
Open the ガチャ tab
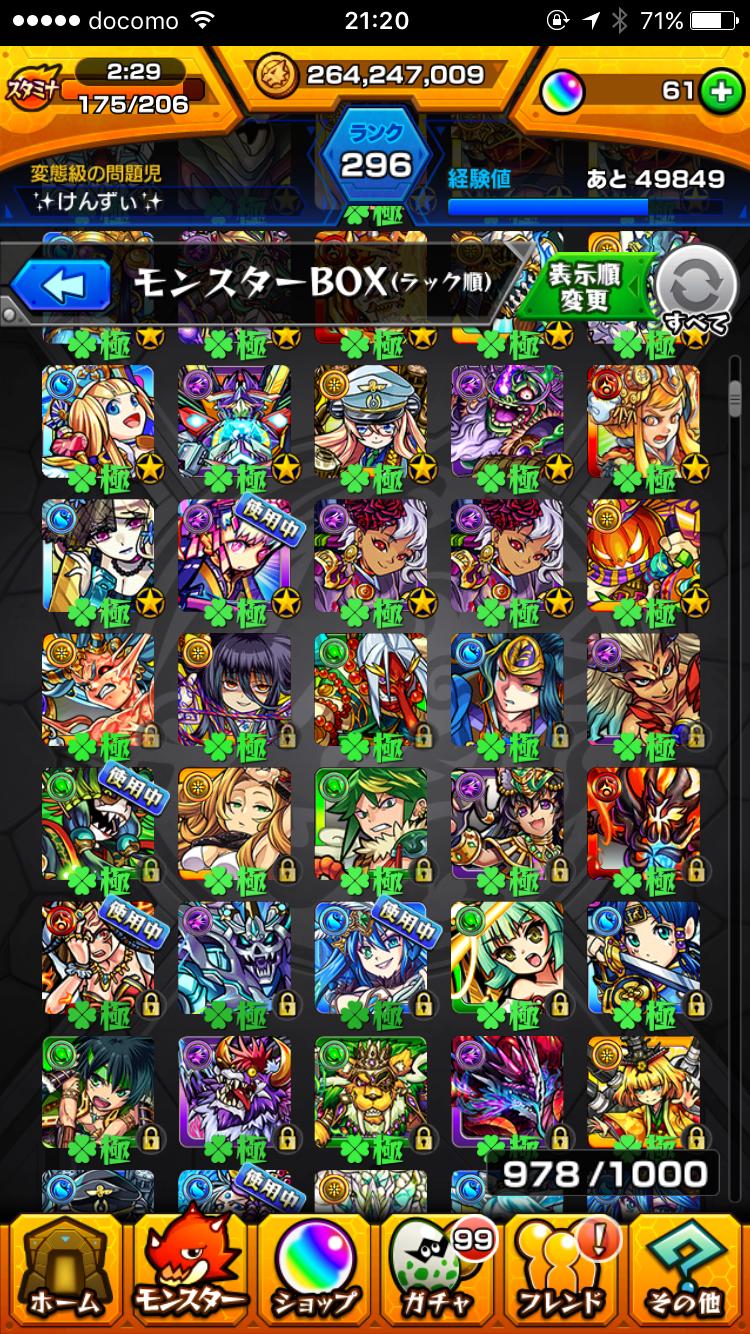[438, 1270]
